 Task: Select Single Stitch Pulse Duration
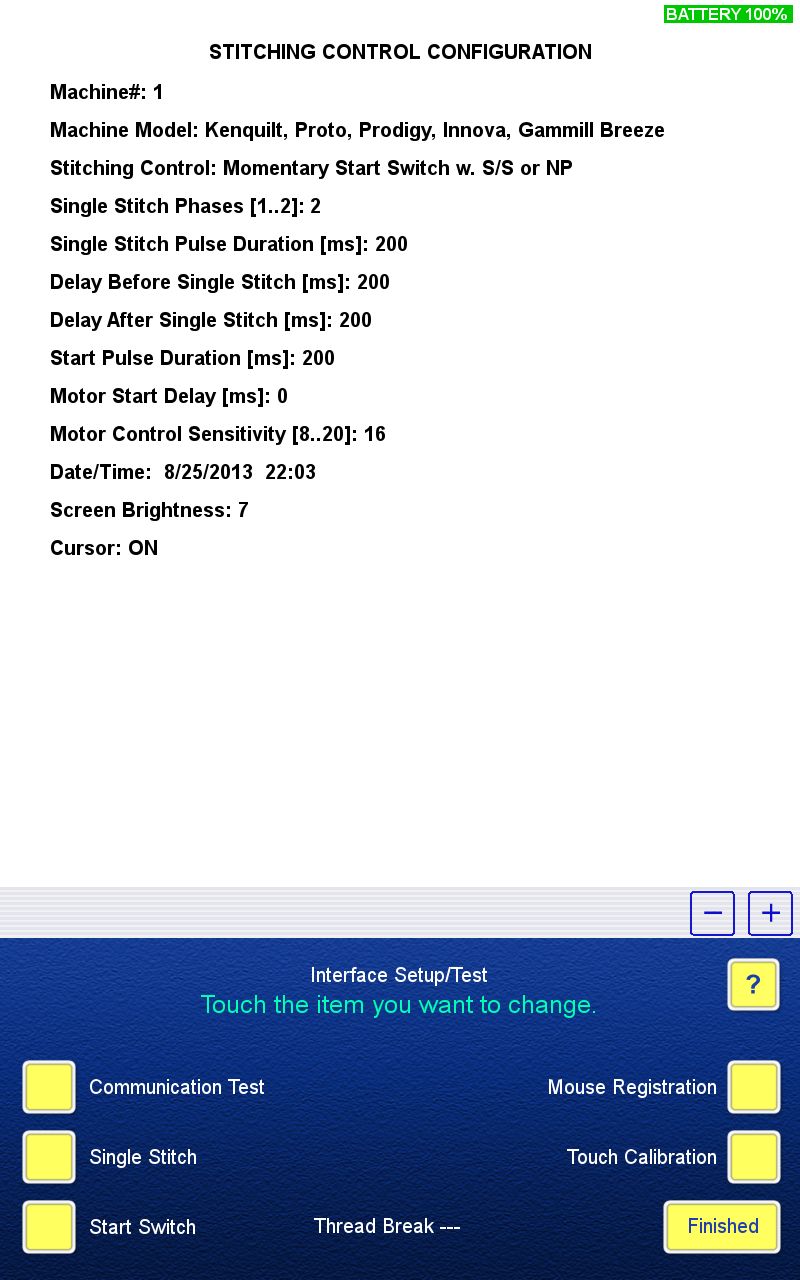pos(228,245)
